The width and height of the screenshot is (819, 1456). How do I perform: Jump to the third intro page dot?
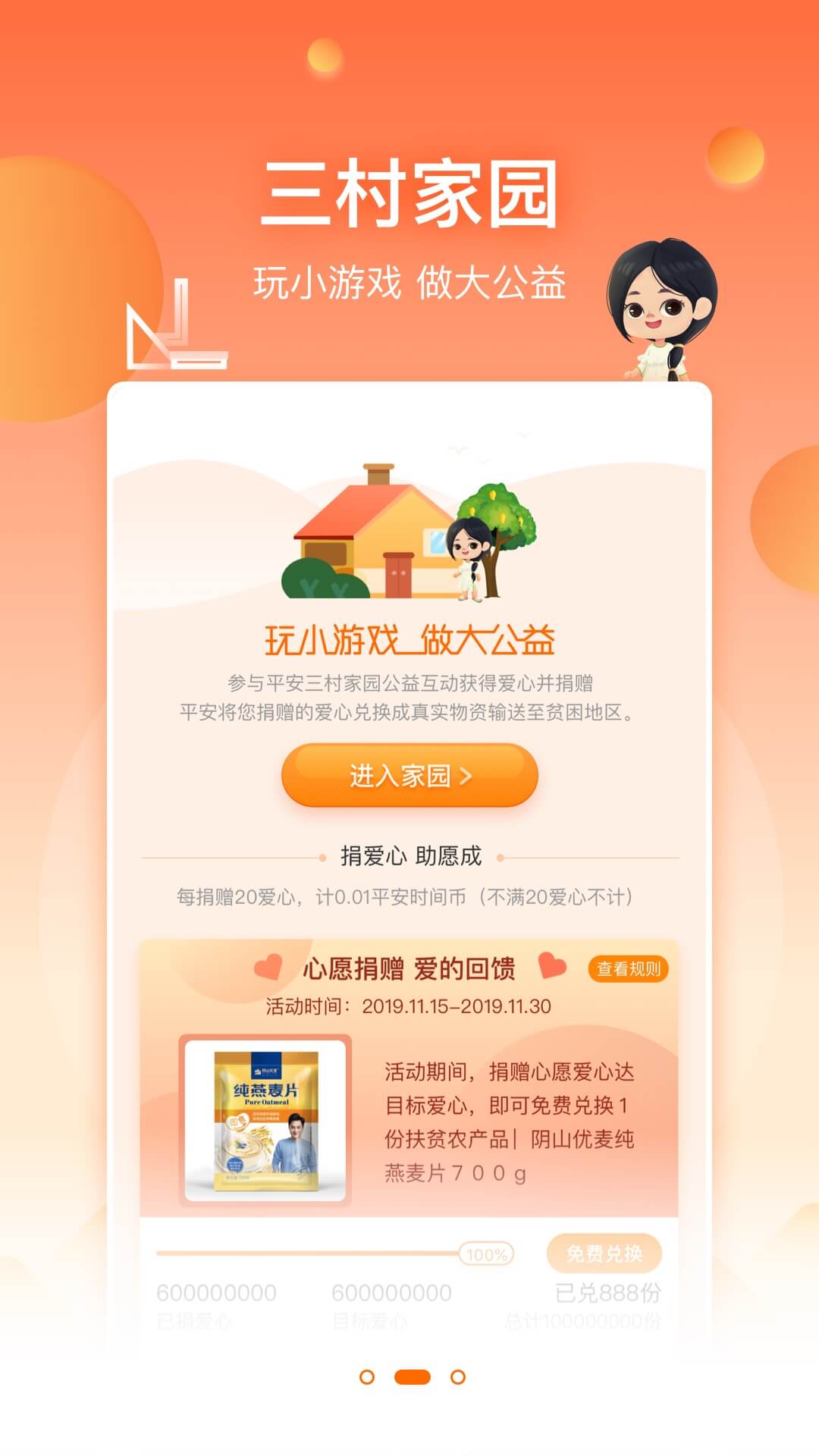pyautogui.click(x=458, y=1376)
